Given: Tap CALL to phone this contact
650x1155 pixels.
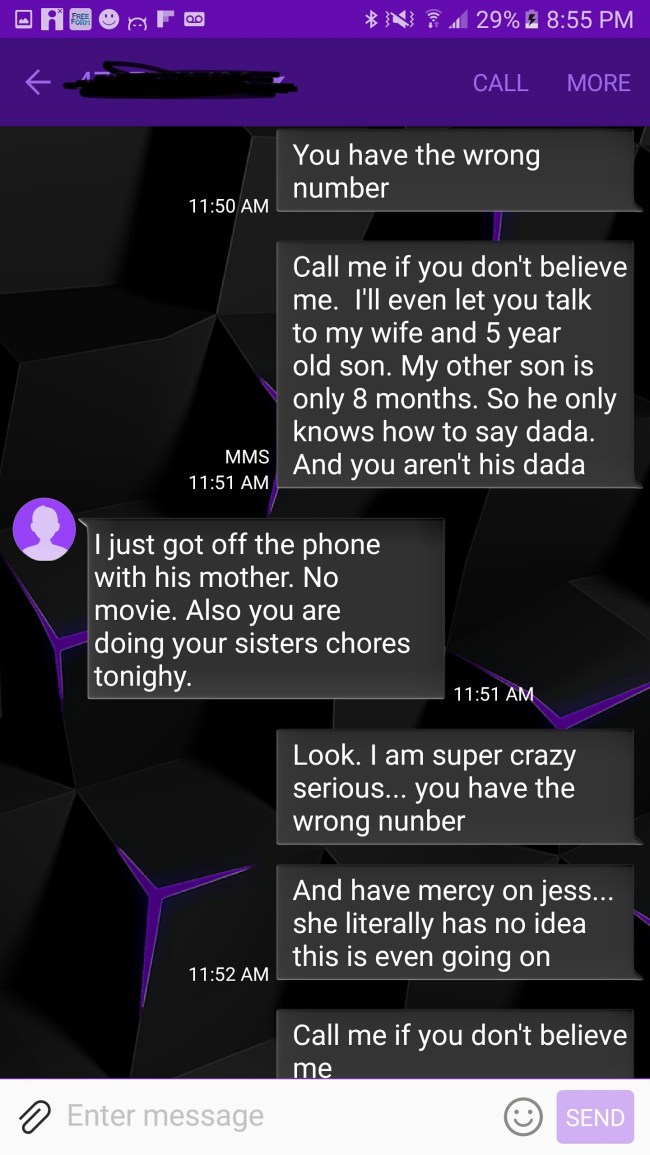Looking at the screenshot, I should [500, 83].
